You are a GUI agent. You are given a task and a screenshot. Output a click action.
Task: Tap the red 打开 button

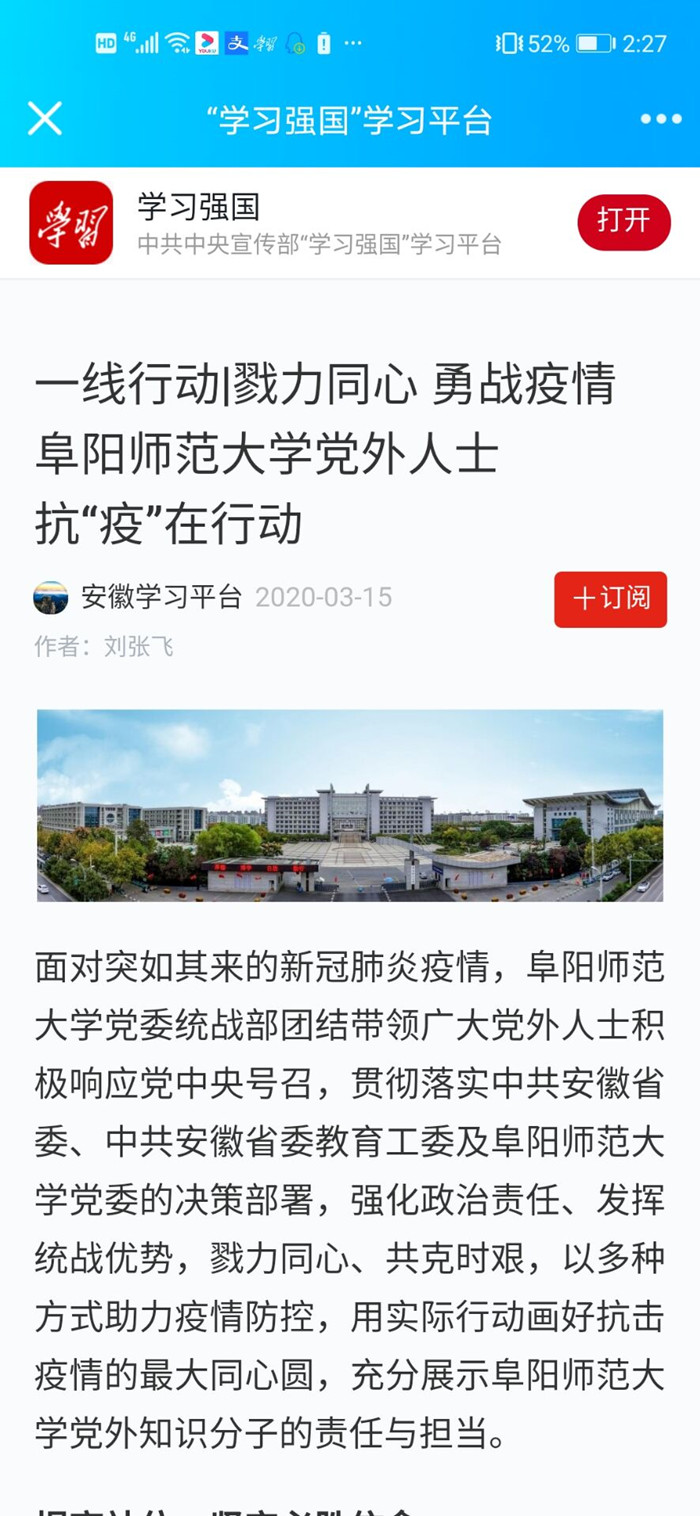pyautogui.click(x=624, y=222)
